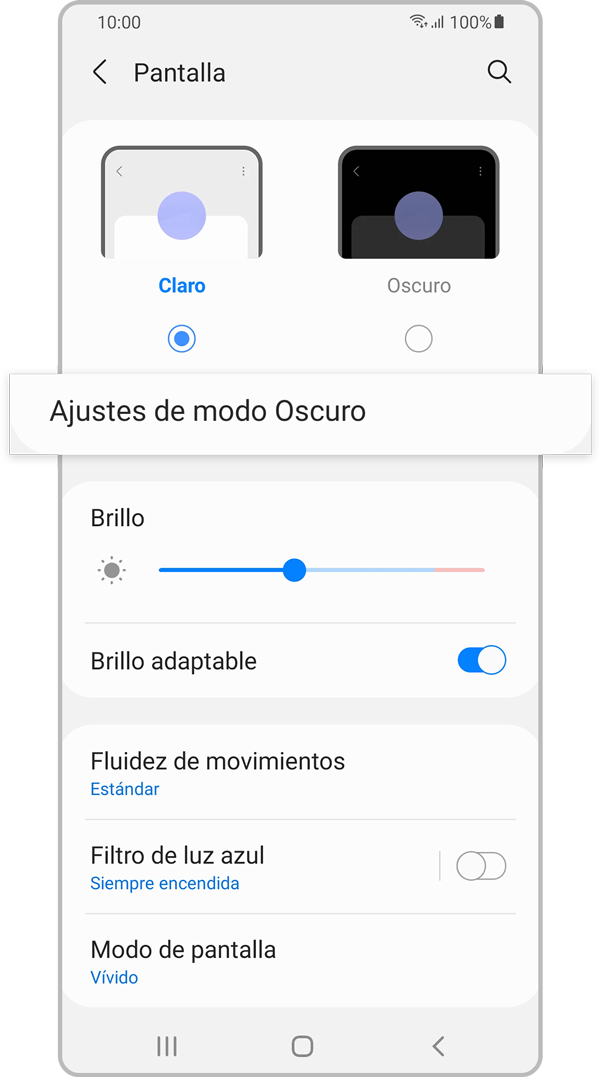Select the Claro light mode option
The image size is (600, 1077).
tap(181, 339)
